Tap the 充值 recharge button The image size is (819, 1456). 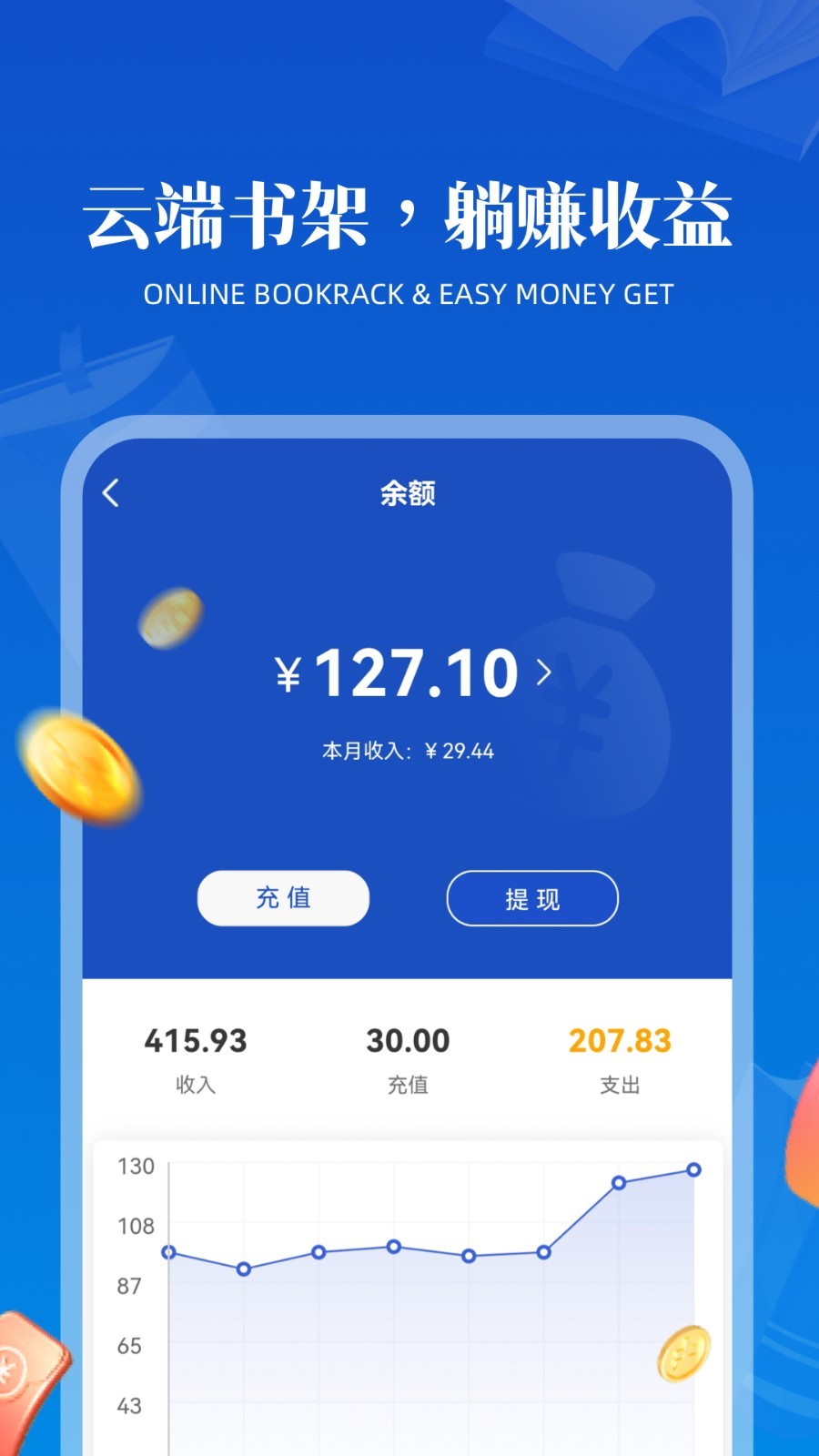click(282, 898)
